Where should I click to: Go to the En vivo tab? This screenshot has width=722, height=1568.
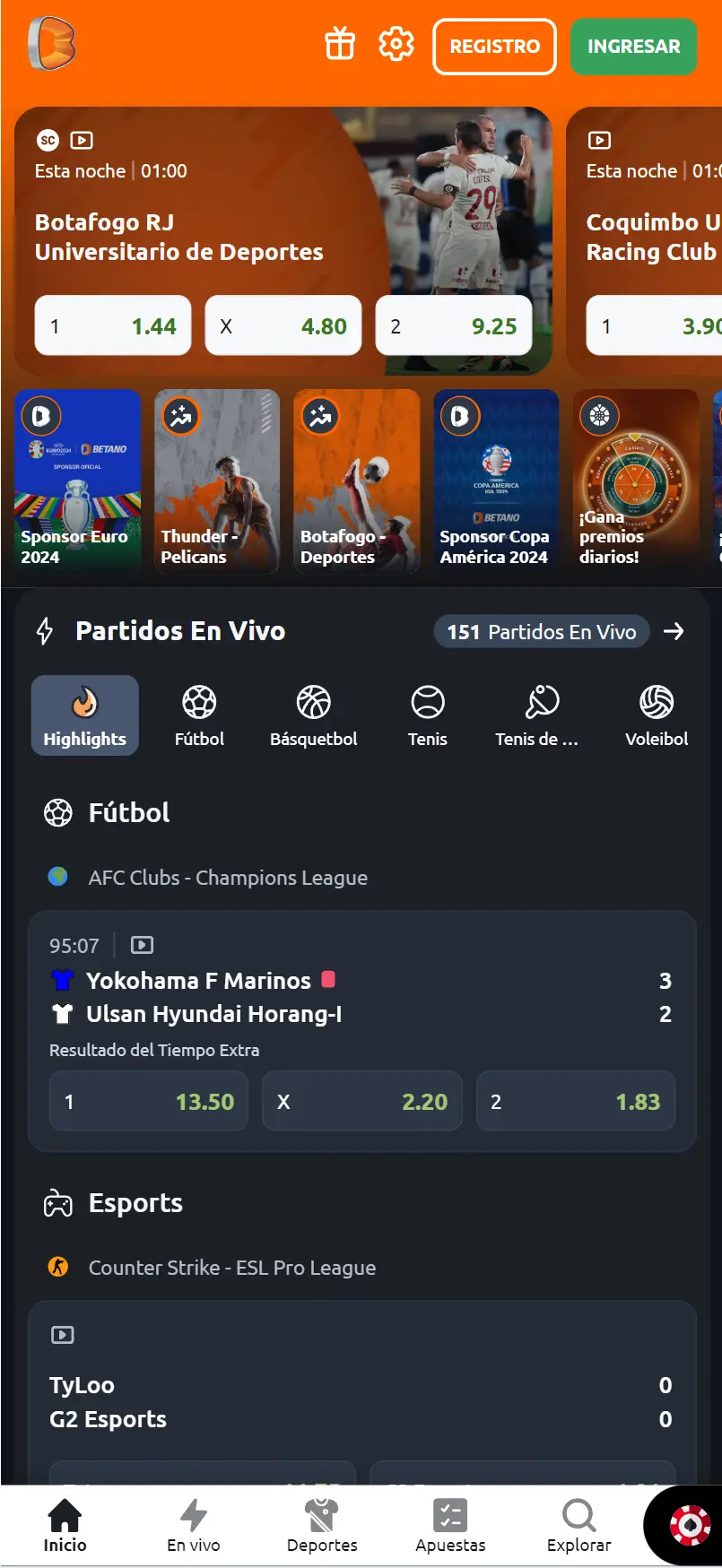(x=194, y=1526)
